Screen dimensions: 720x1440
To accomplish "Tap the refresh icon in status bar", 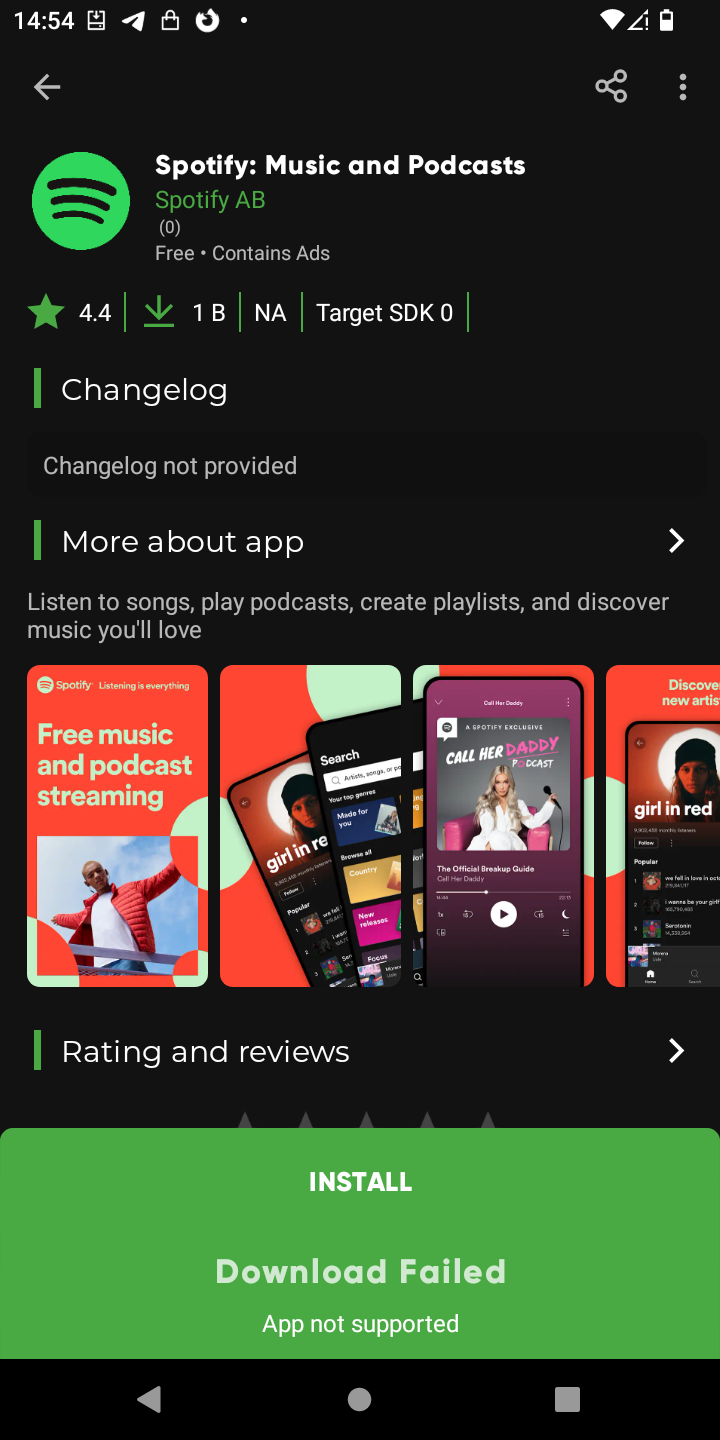I will tap(207, 18).
